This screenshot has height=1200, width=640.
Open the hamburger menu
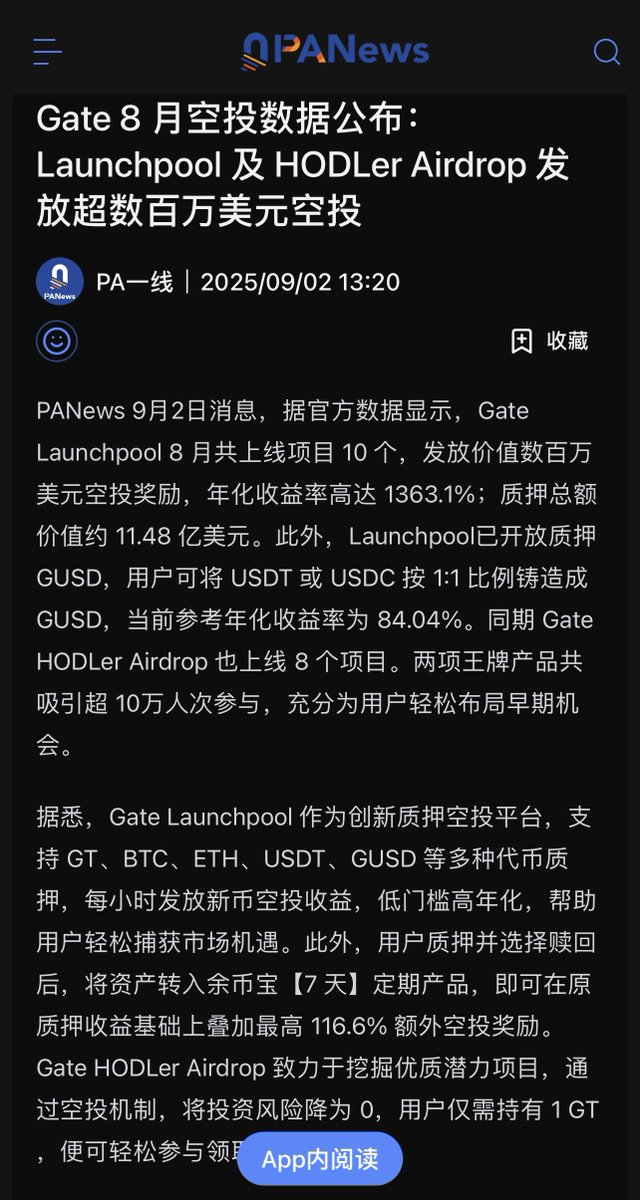(x=47, y=51)
